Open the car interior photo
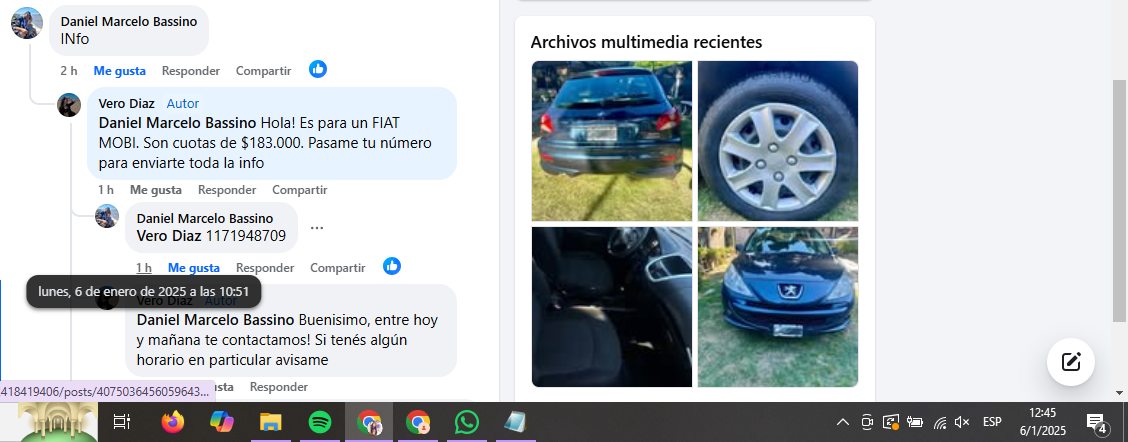Image resolution: width=1128 pixels, height=442 pixels. click(x=611, y=306)
